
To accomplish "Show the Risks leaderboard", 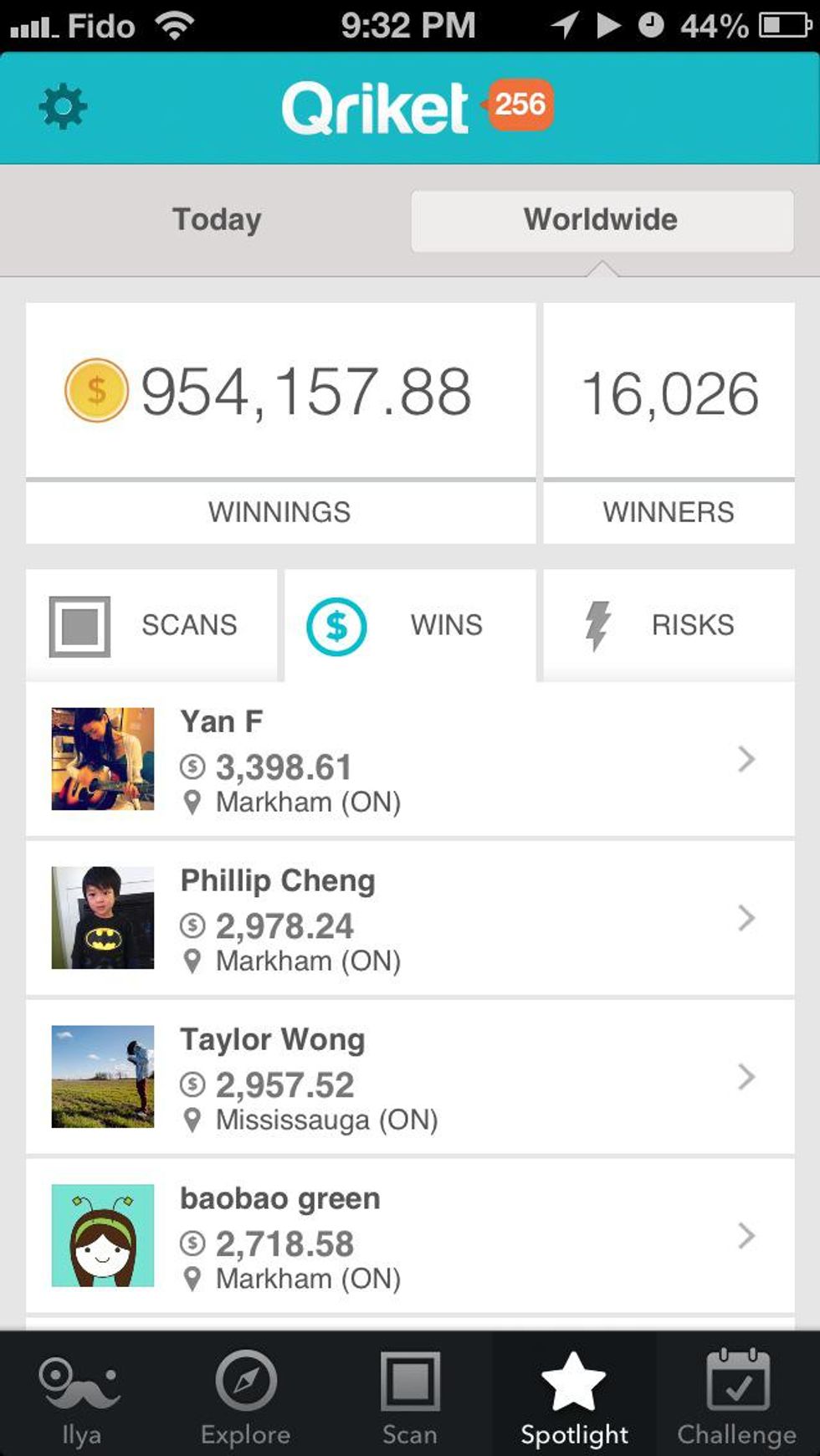I will [x=668, y=625].
